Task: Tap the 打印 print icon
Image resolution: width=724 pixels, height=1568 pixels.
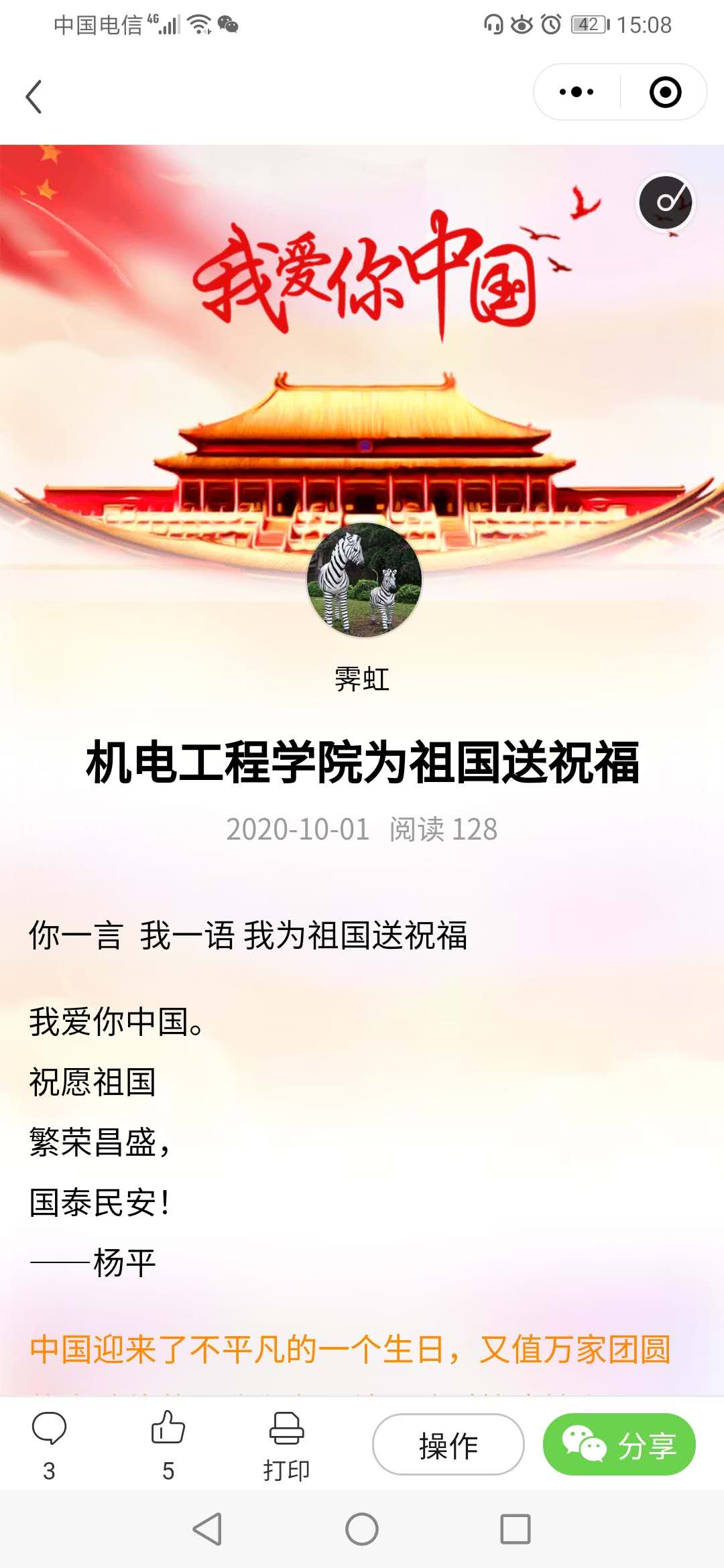Action: pos(286,1428)
